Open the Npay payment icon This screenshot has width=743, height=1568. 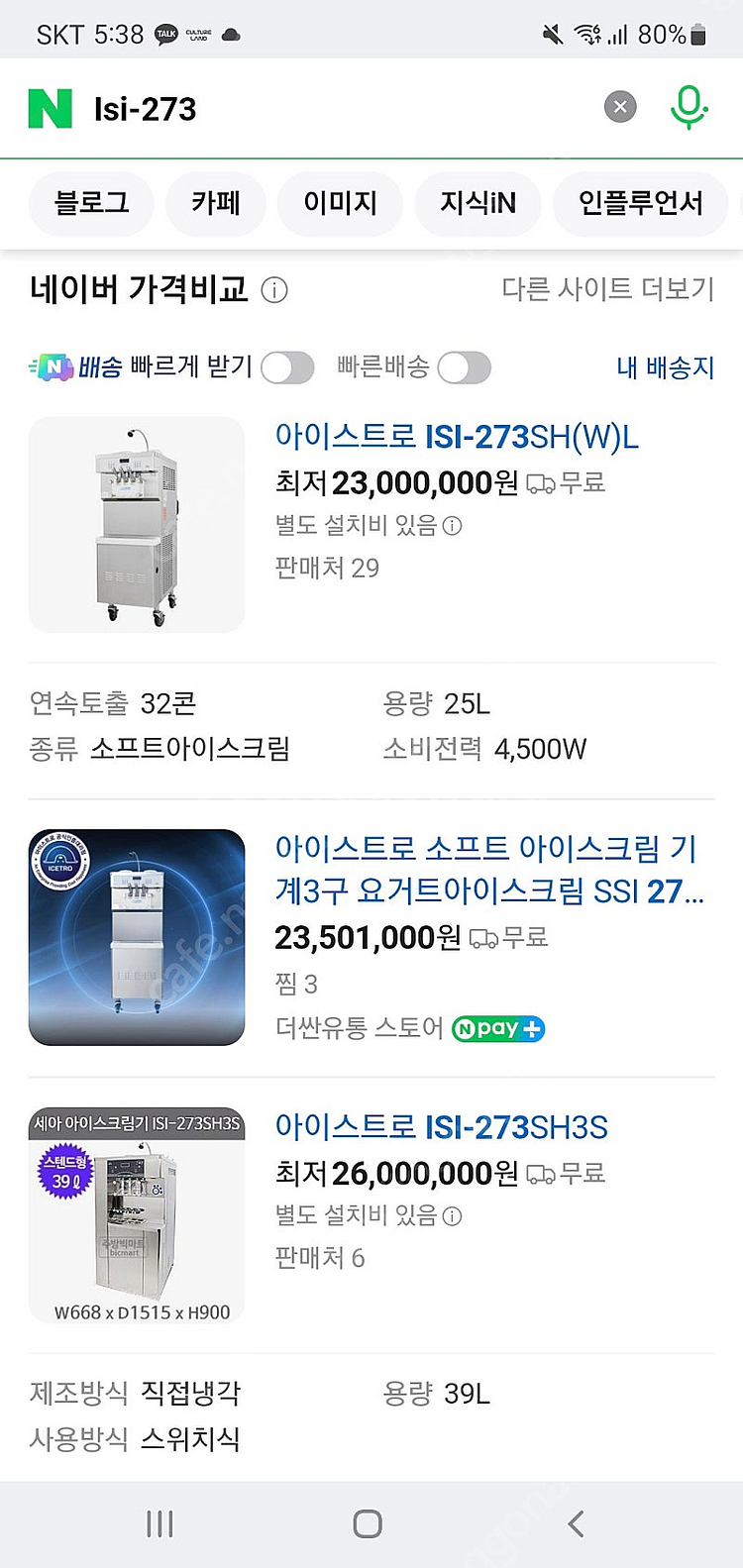497,1028
